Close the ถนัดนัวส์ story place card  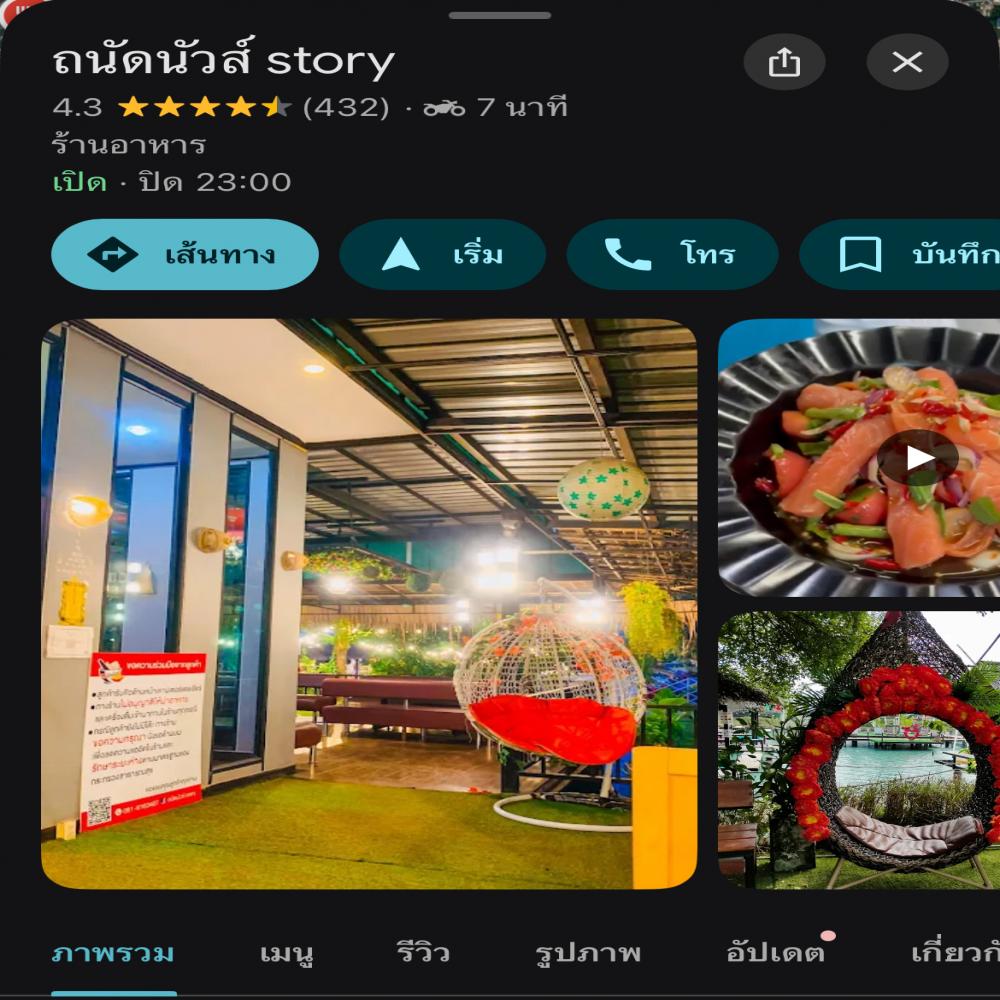click(x=906, y=63)
